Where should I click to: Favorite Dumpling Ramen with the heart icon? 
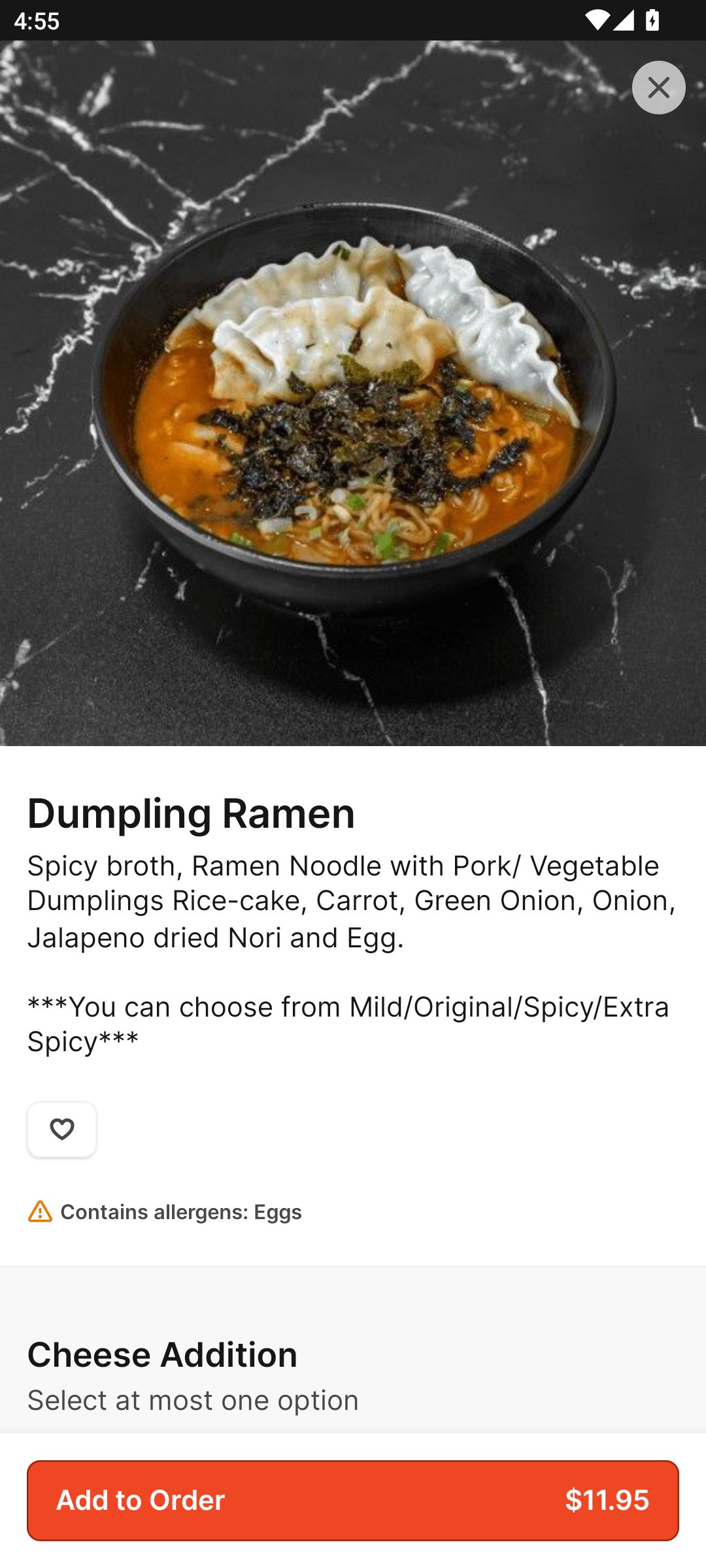click(62, 1129)
